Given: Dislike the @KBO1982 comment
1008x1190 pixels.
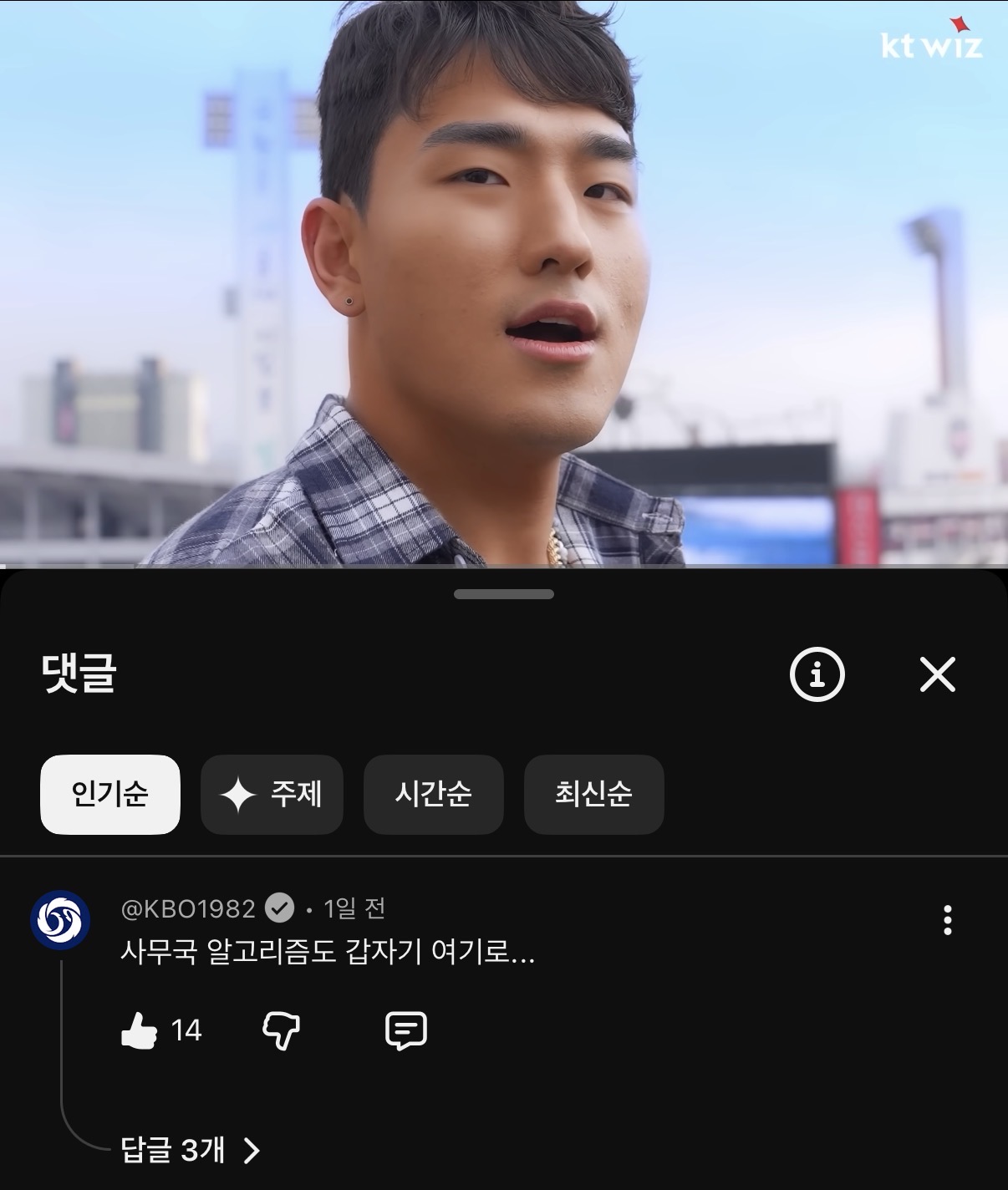Looking at the screenshot, I should tap(281, 1030).
